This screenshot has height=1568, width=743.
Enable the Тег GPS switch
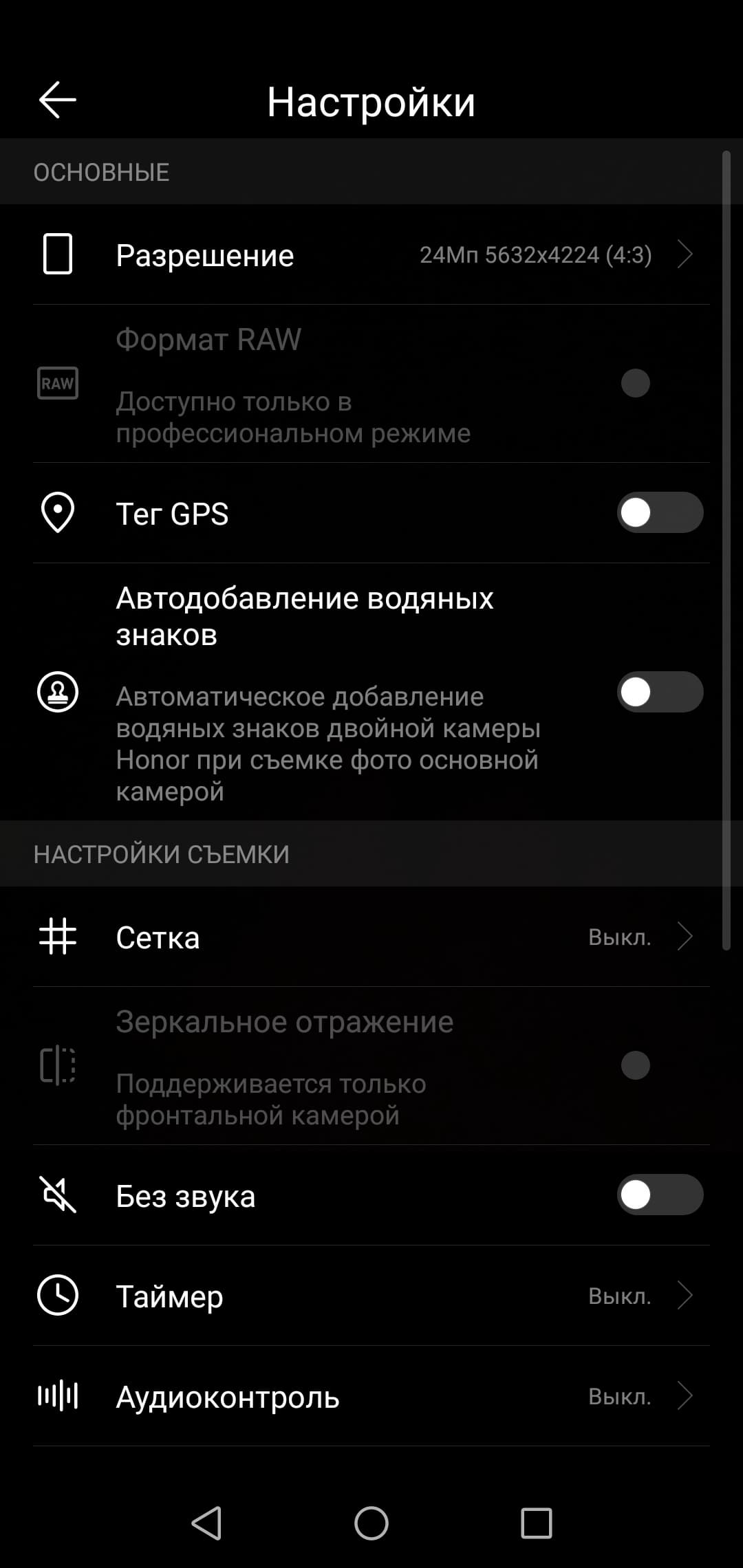point(659,512)
